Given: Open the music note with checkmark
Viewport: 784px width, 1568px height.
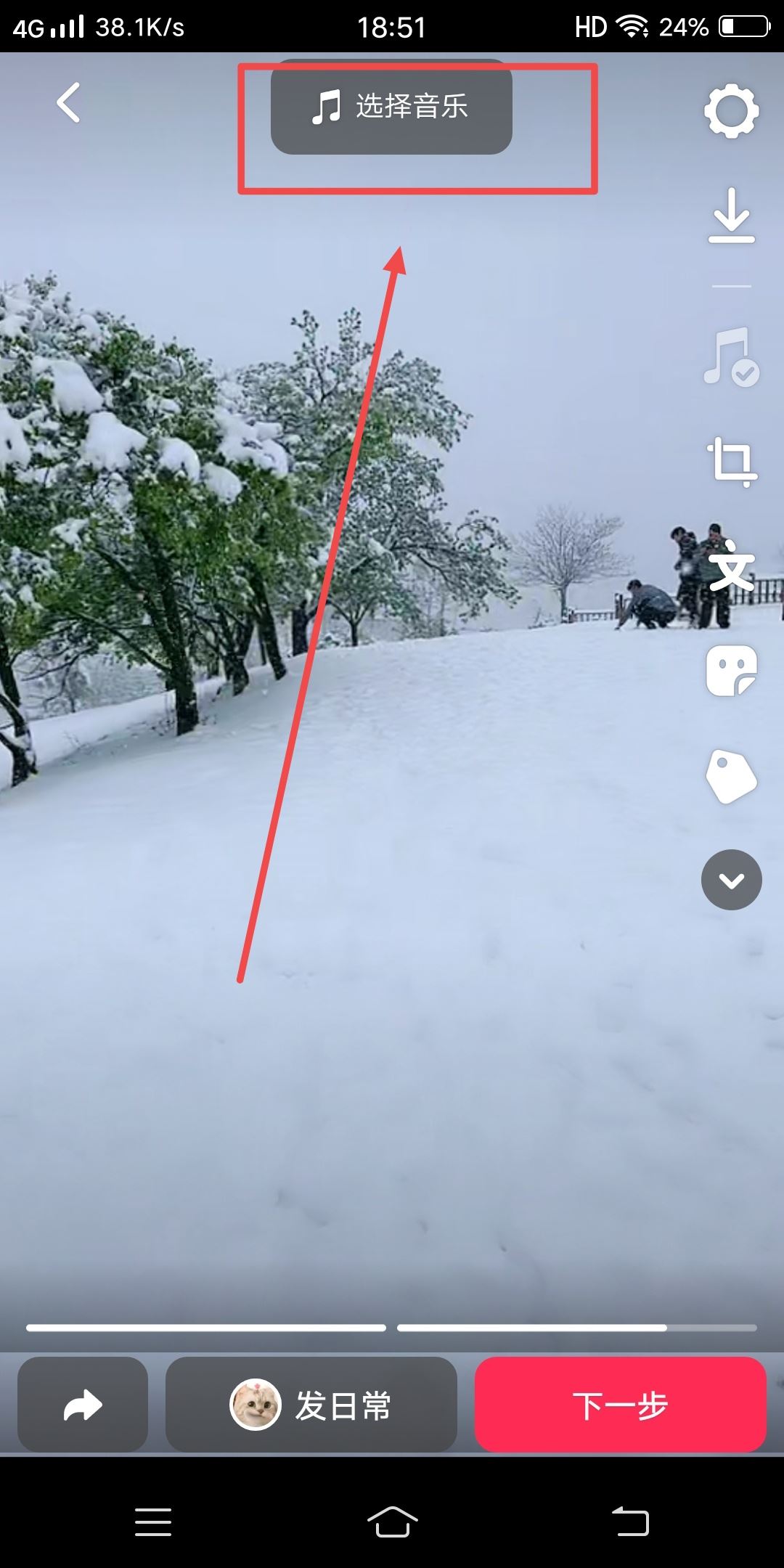Looking at the screenshot, I should [731, 356].
